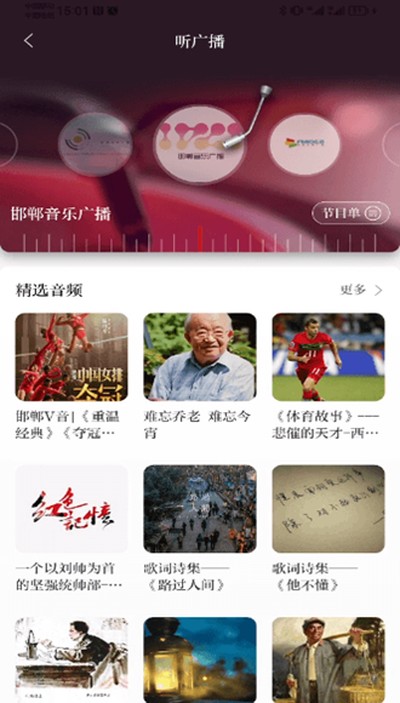The width and height of the screenshot is (400, 703).
Task: Open the audio card with the lantern
Action: click(200, 660)
